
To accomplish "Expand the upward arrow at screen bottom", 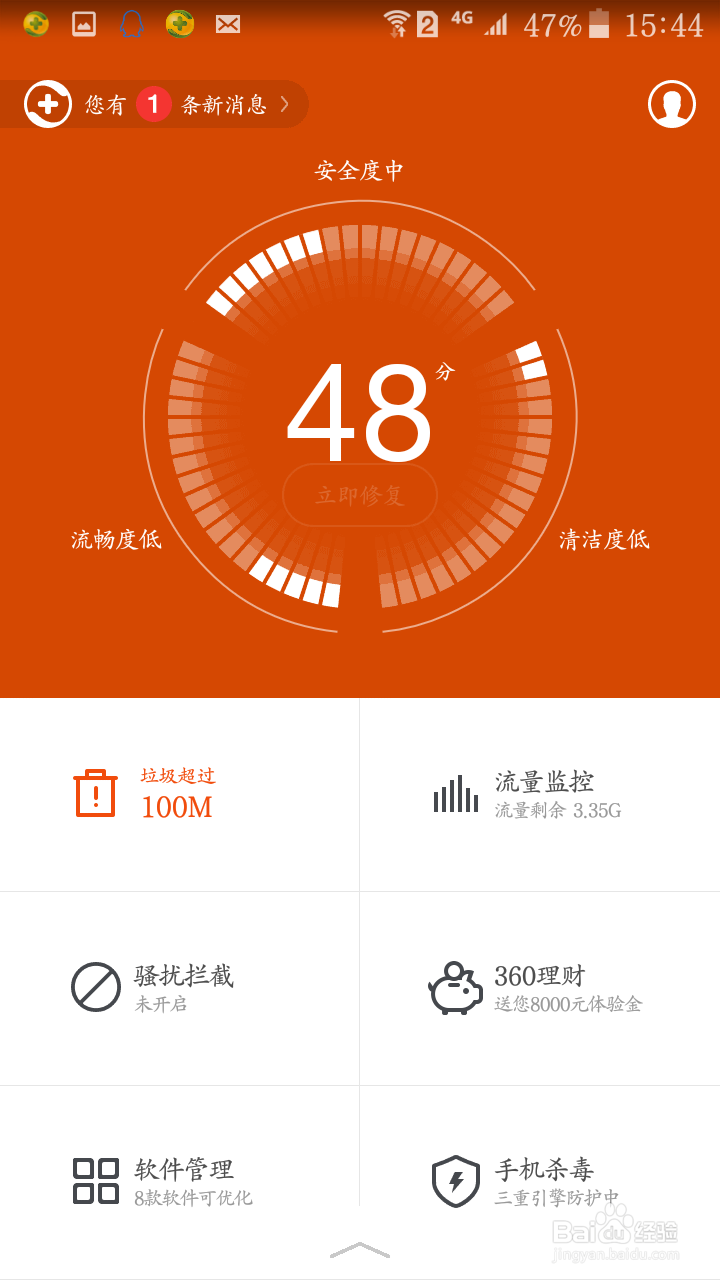I will 360,1248.
